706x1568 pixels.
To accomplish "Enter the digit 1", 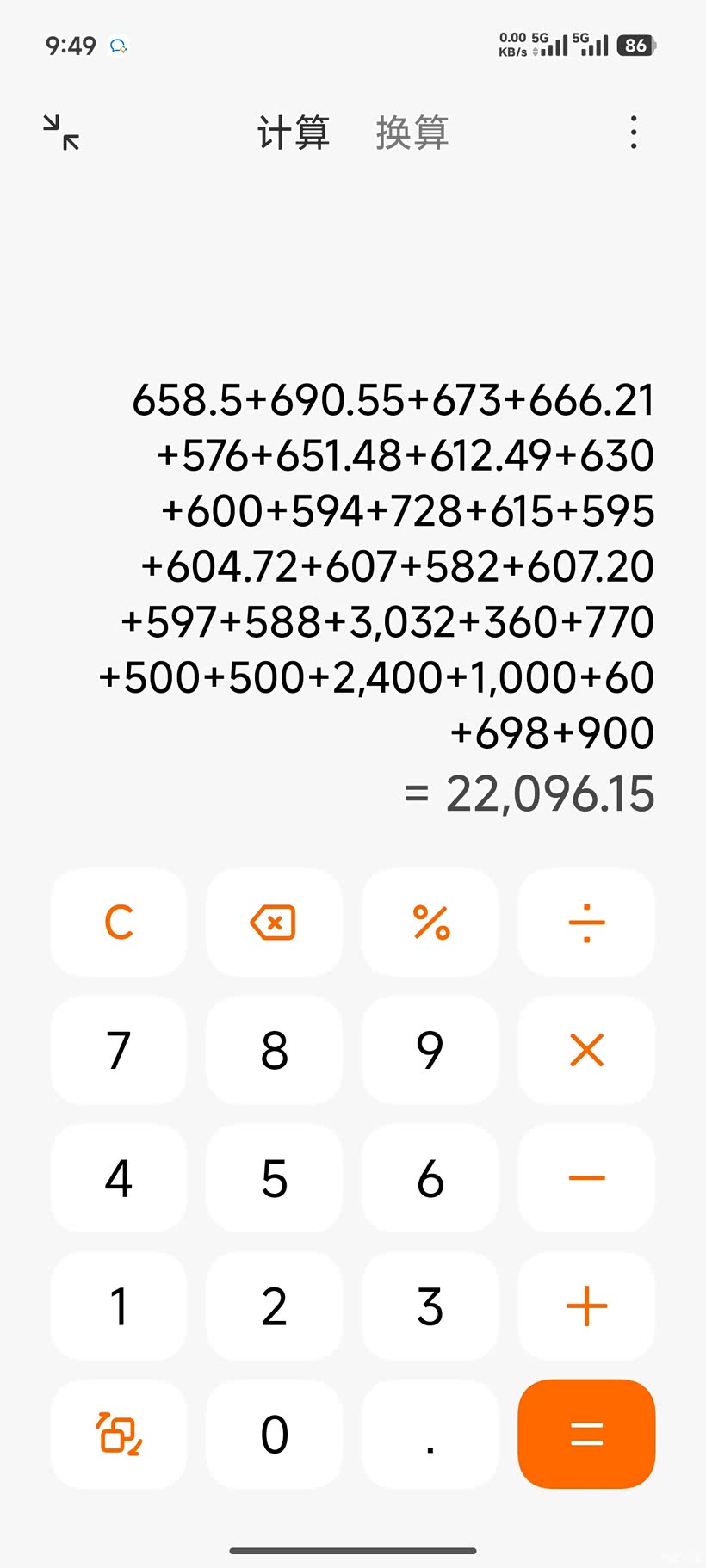I will pyautogui.click(x=119, y=1306).
